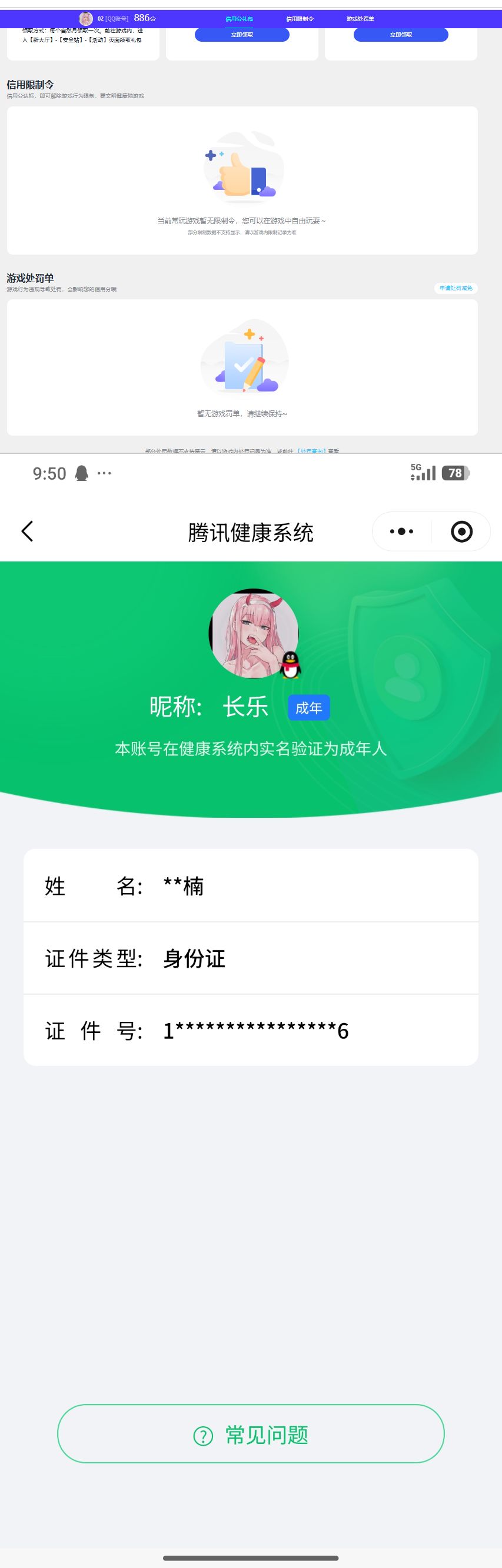Image resolution: width=502 pixels, height=1568 pixels.
Task: Tap the 申请处罚减免 link
Action: pyautogui.click(x=456, y=288)
